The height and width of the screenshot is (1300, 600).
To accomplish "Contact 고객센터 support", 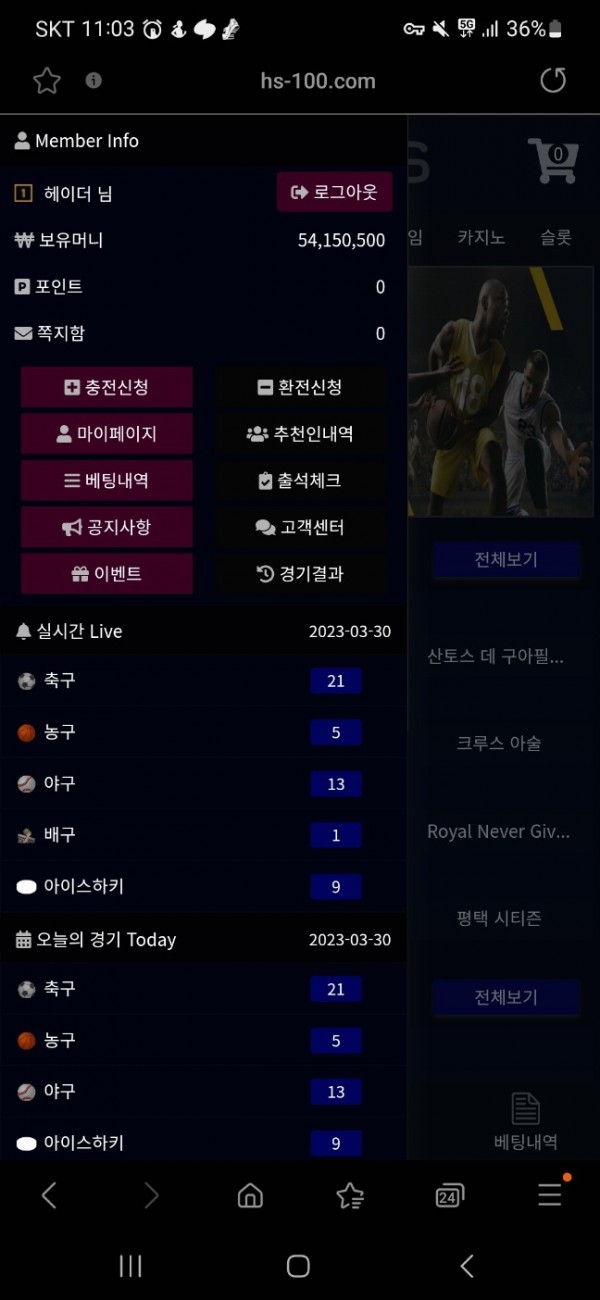I will coord(300,527).
